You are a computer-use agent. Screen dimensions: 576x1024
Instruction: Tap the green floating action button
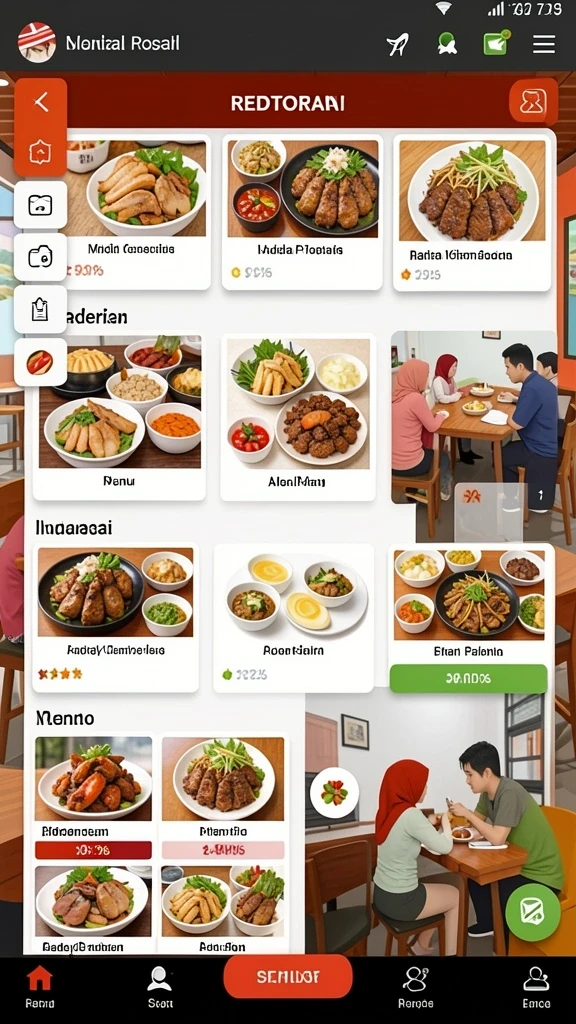click(x=533, y=912)
